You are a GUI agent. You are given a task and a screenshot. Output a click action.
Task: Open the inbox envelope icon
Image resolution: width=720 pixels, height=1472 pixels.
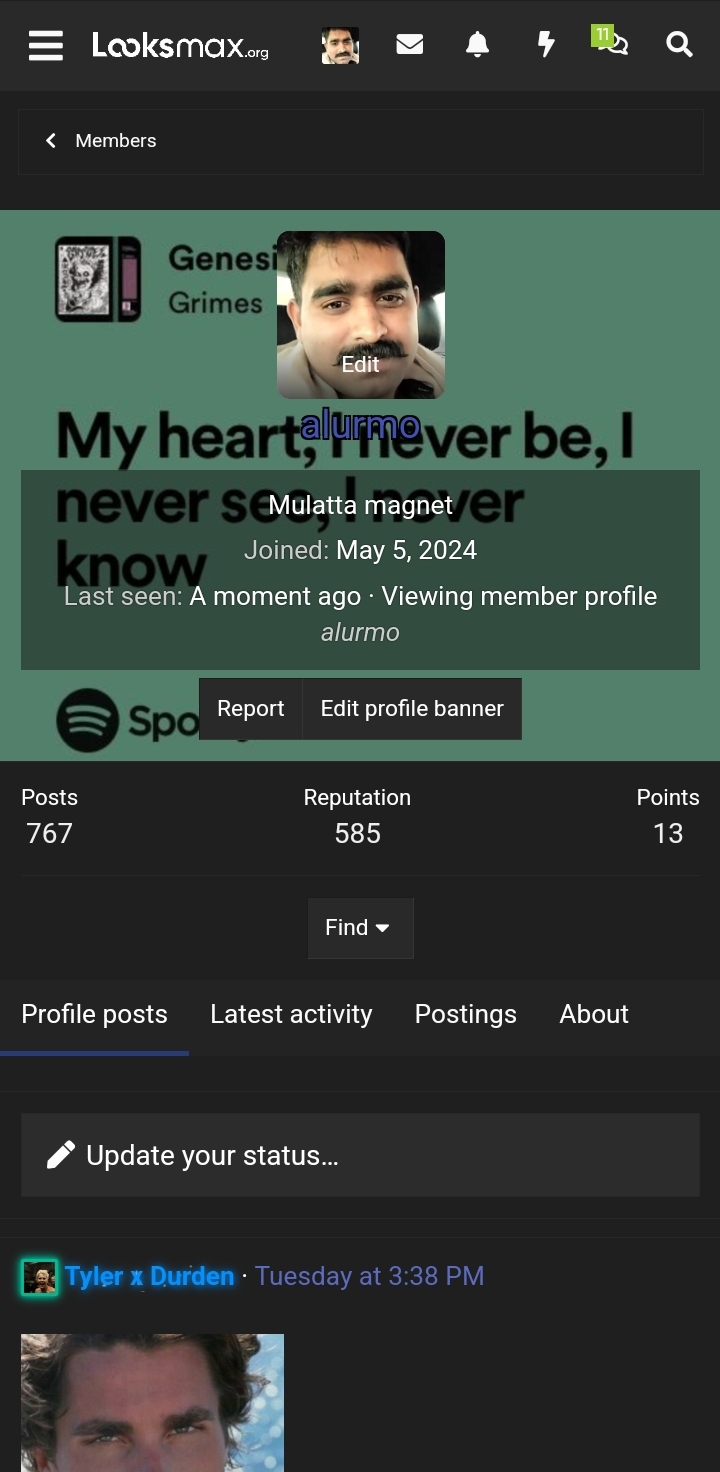tap(409, 44)
